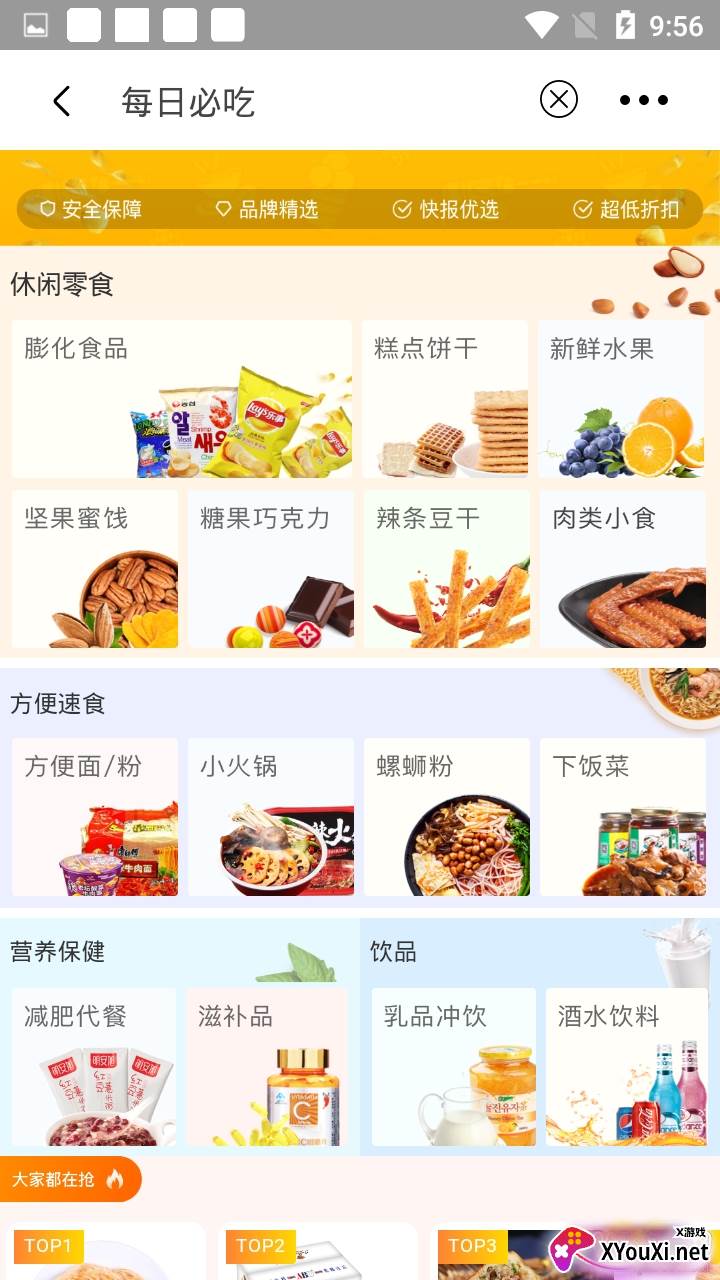This screenshot has width=720, height=1280.
Task: Open the TOP2 ranked product
Action: click(x=317, y=1255)
